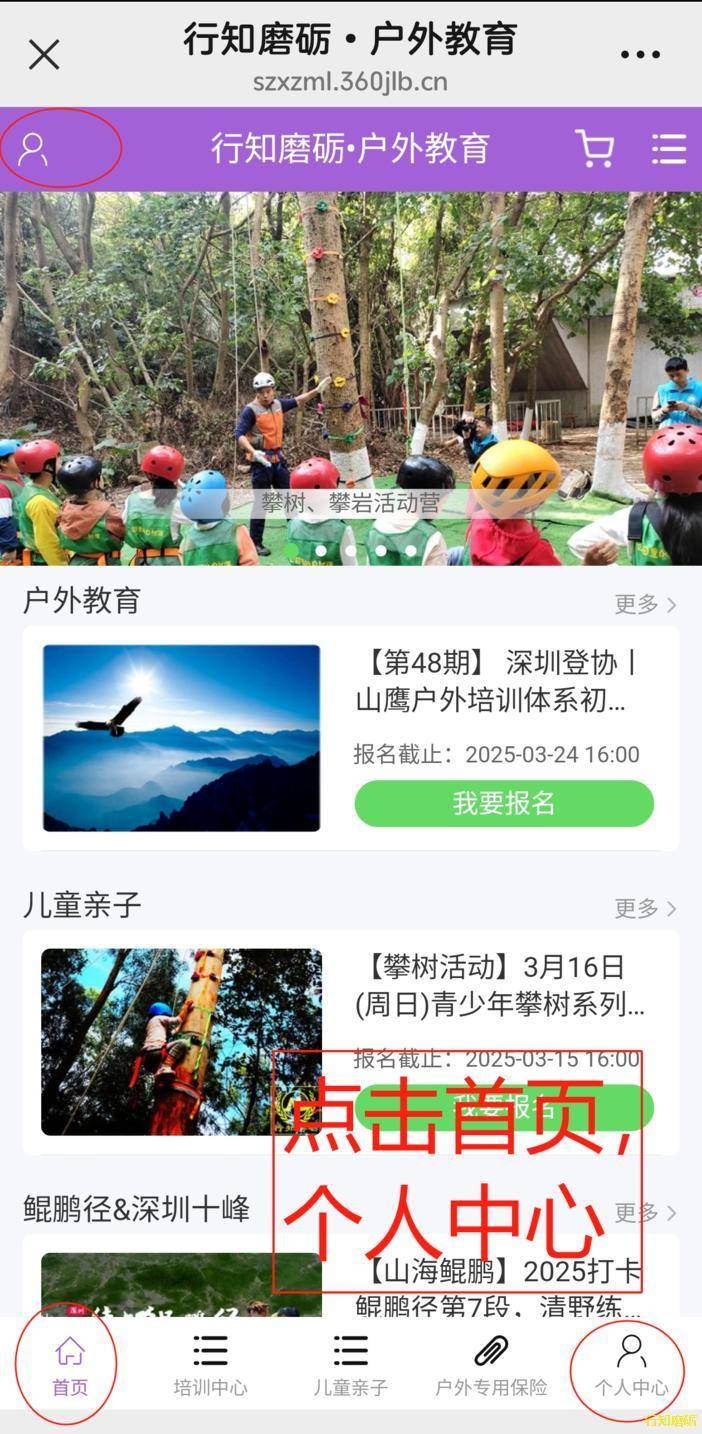702x1434 pixels.
Task: Open the shopping cart
Action: coord(595,149)
